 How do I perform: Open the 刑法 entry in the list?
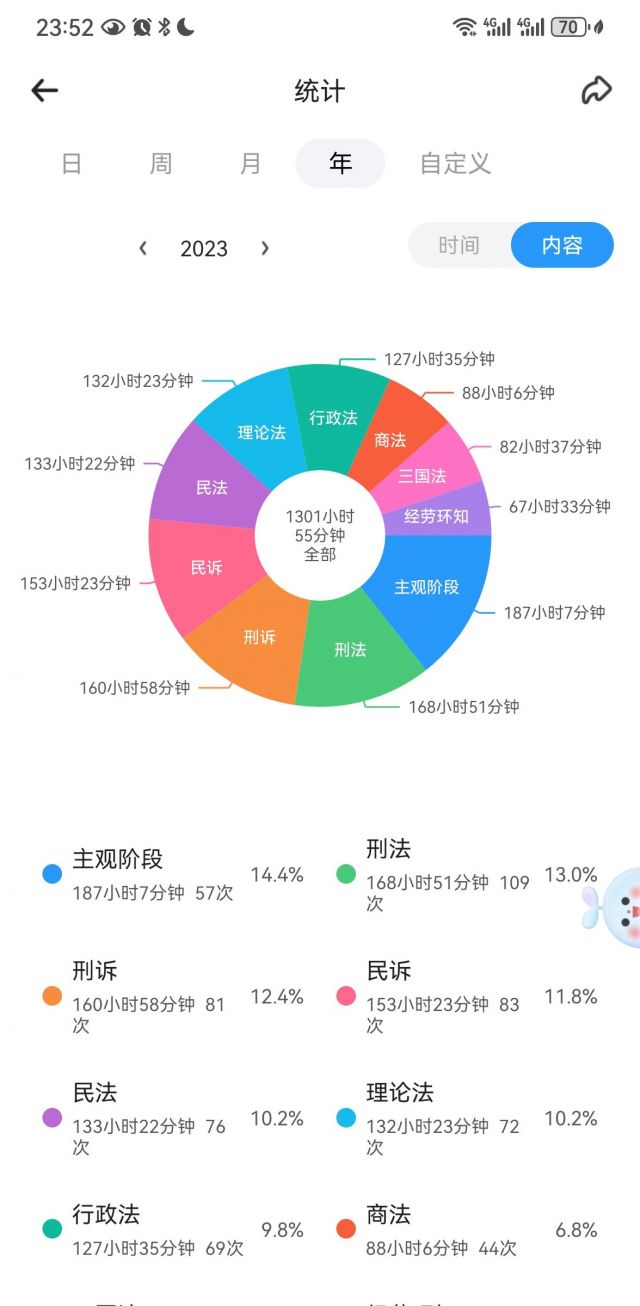pos(467,875)
